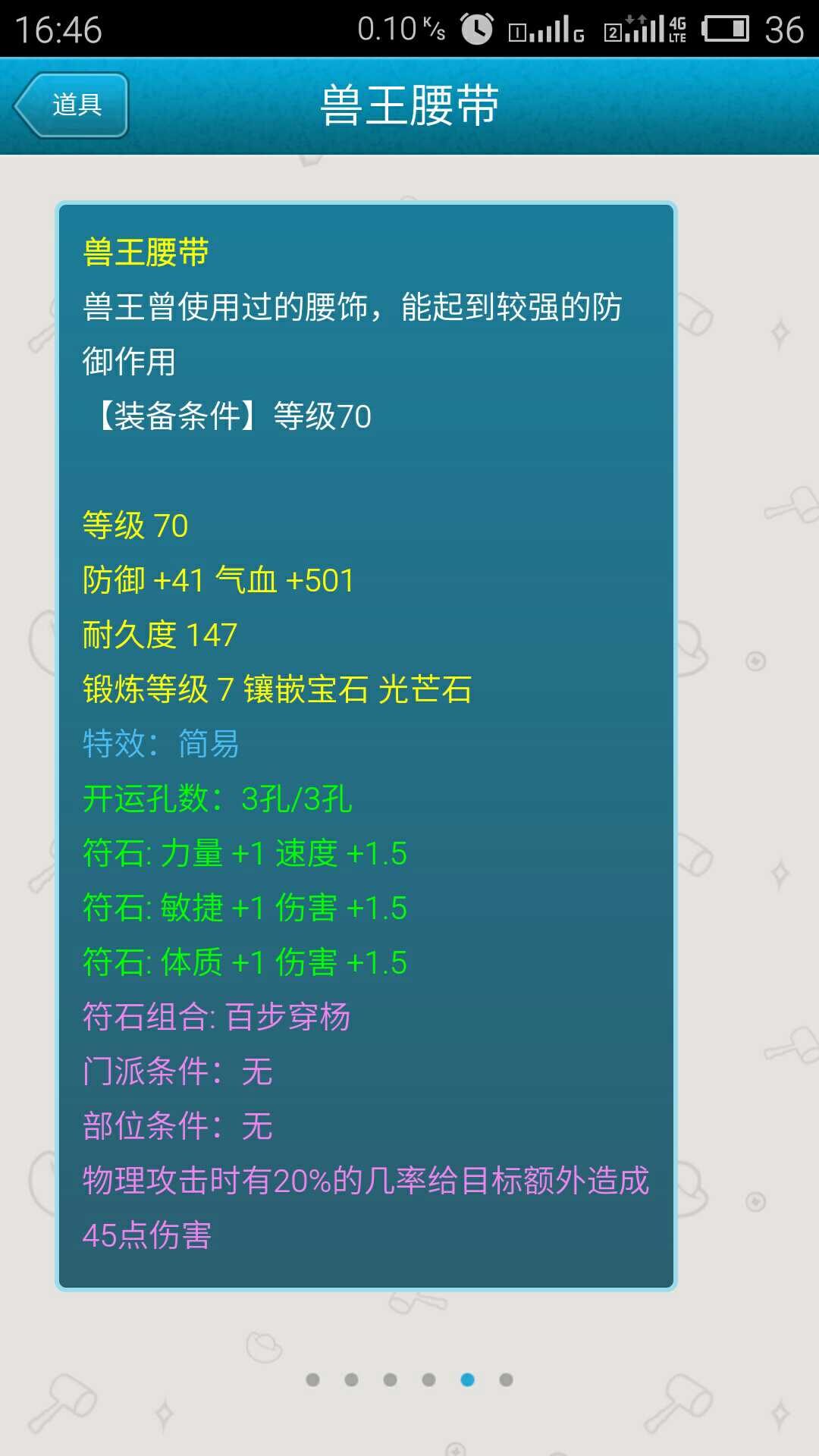Screen dimensions: 819x1456
Task: Go back to the 道具 screen
Action: (72, 105)
